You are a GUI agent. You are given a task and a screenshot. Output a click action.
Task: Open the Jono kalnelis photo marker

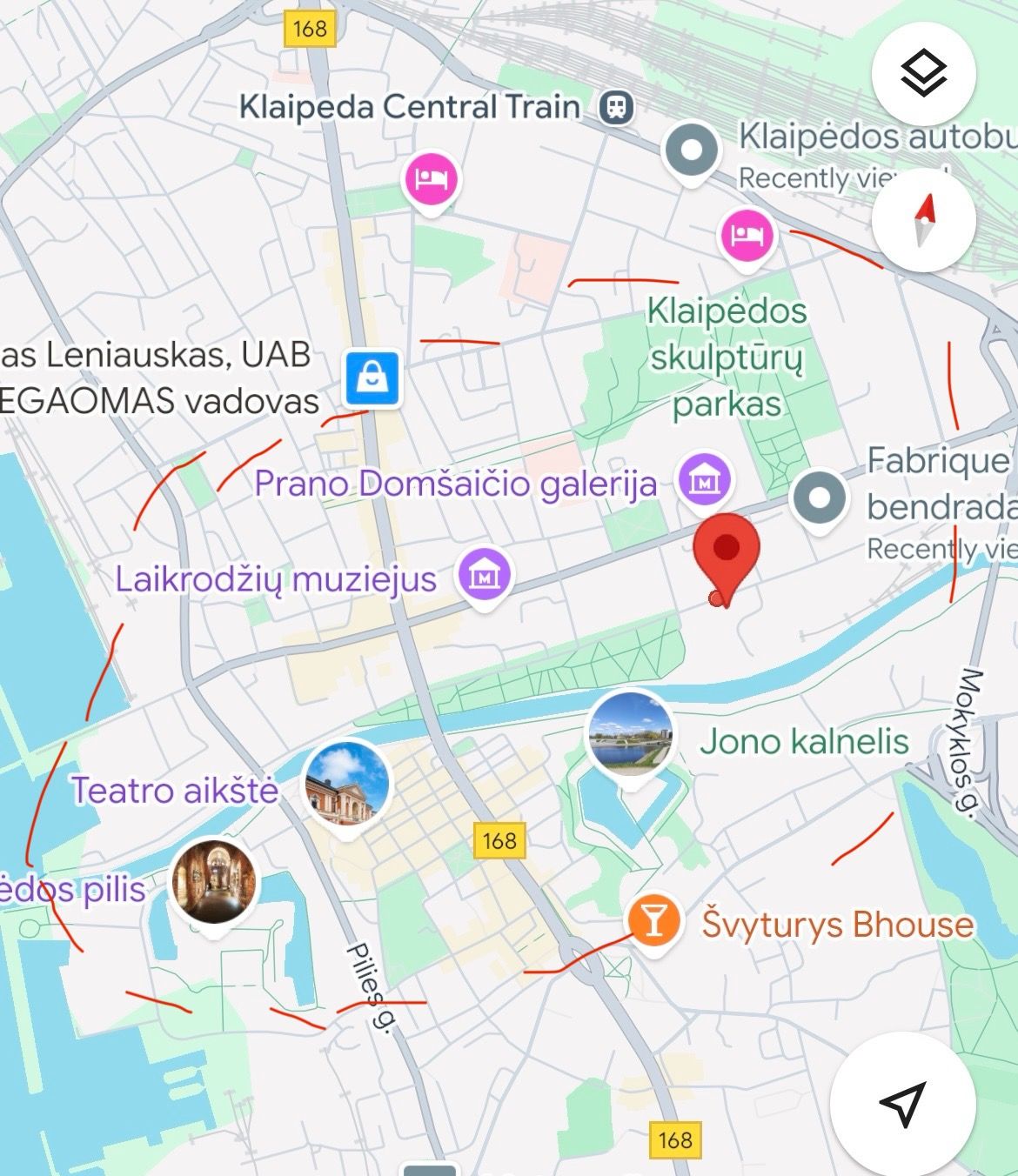630,732
